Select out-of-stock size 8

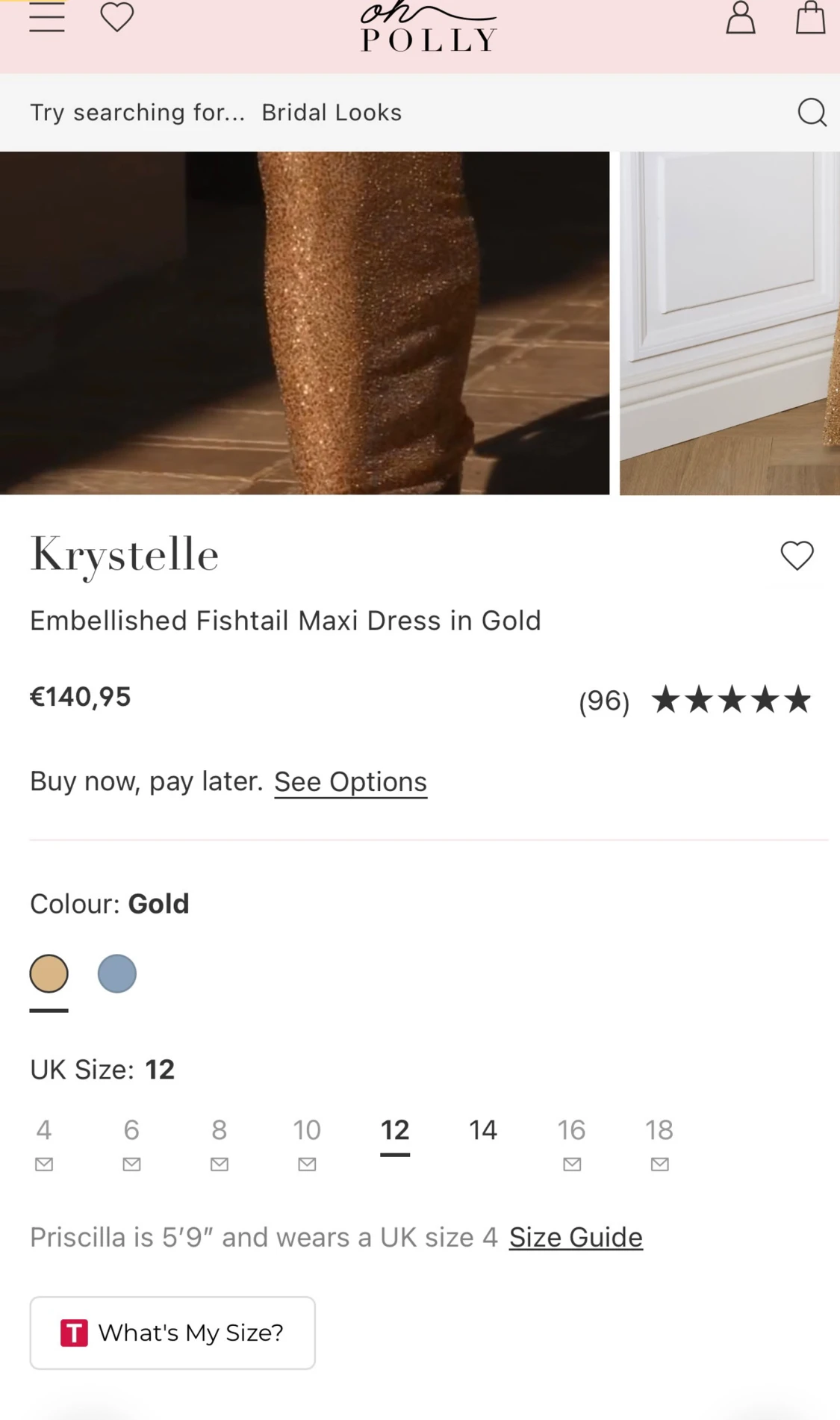219,1143
